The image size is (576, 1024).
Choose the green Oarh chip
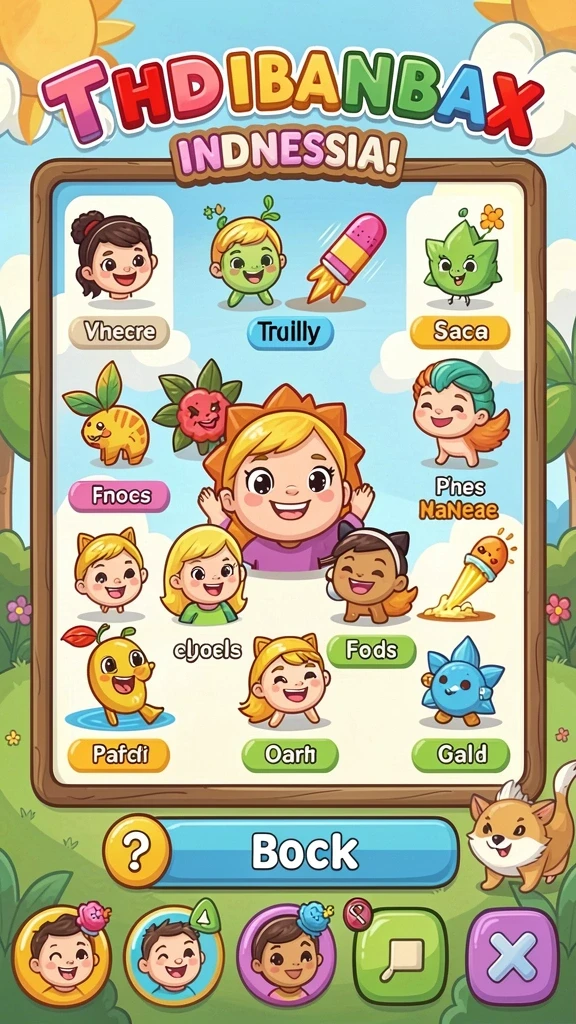(x=290, y=755)
